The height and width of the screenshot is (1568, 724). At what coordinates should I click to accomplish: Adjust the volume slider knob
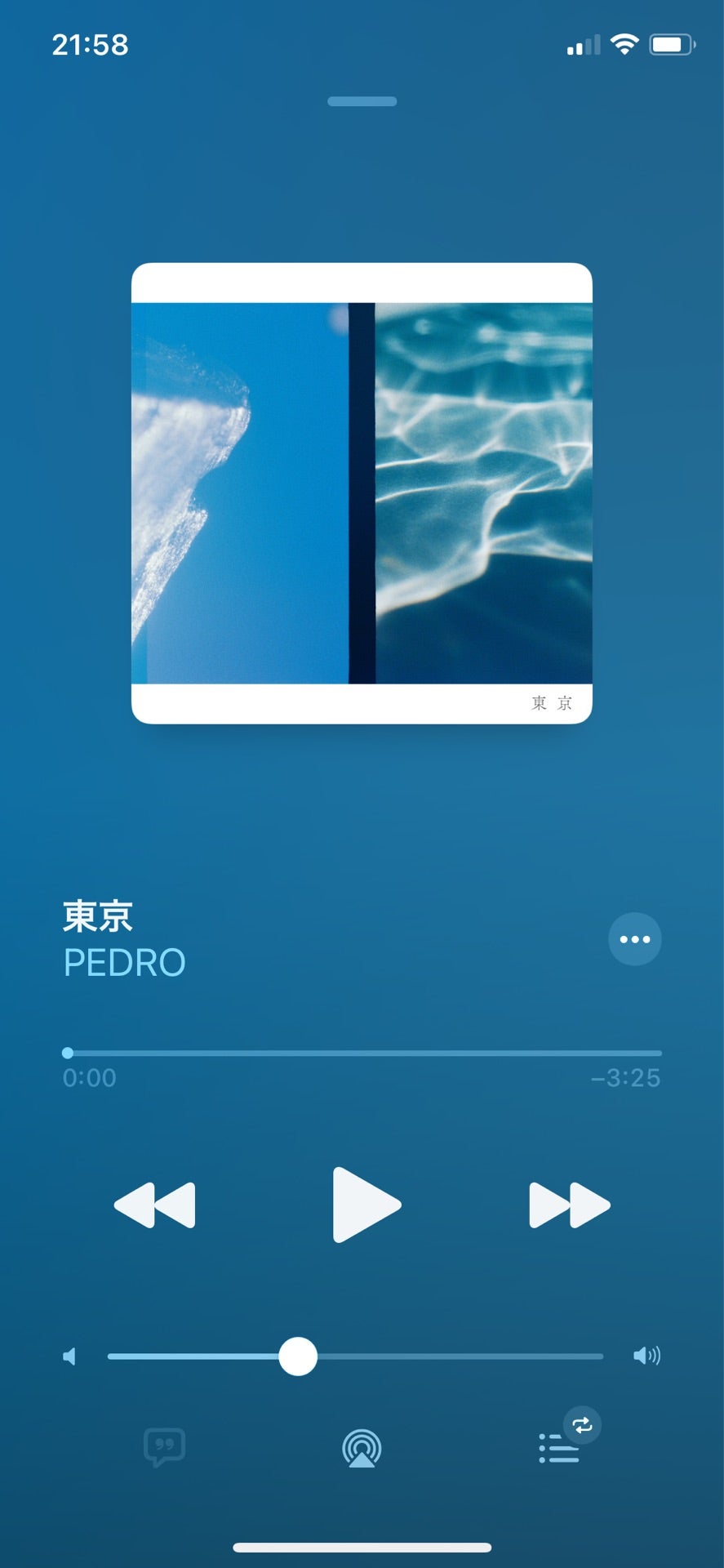[298, 1355]
